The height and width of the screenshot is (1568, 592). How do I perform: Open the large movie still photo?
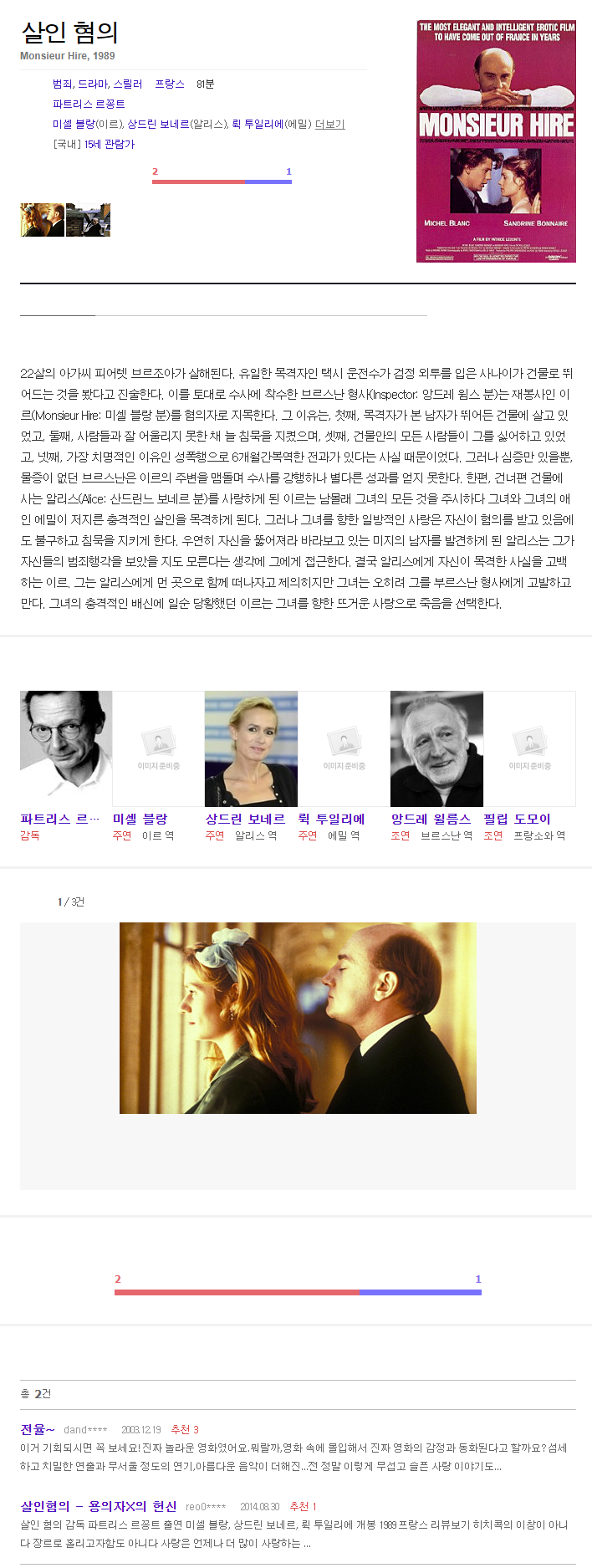click(x=298, y=1018)
